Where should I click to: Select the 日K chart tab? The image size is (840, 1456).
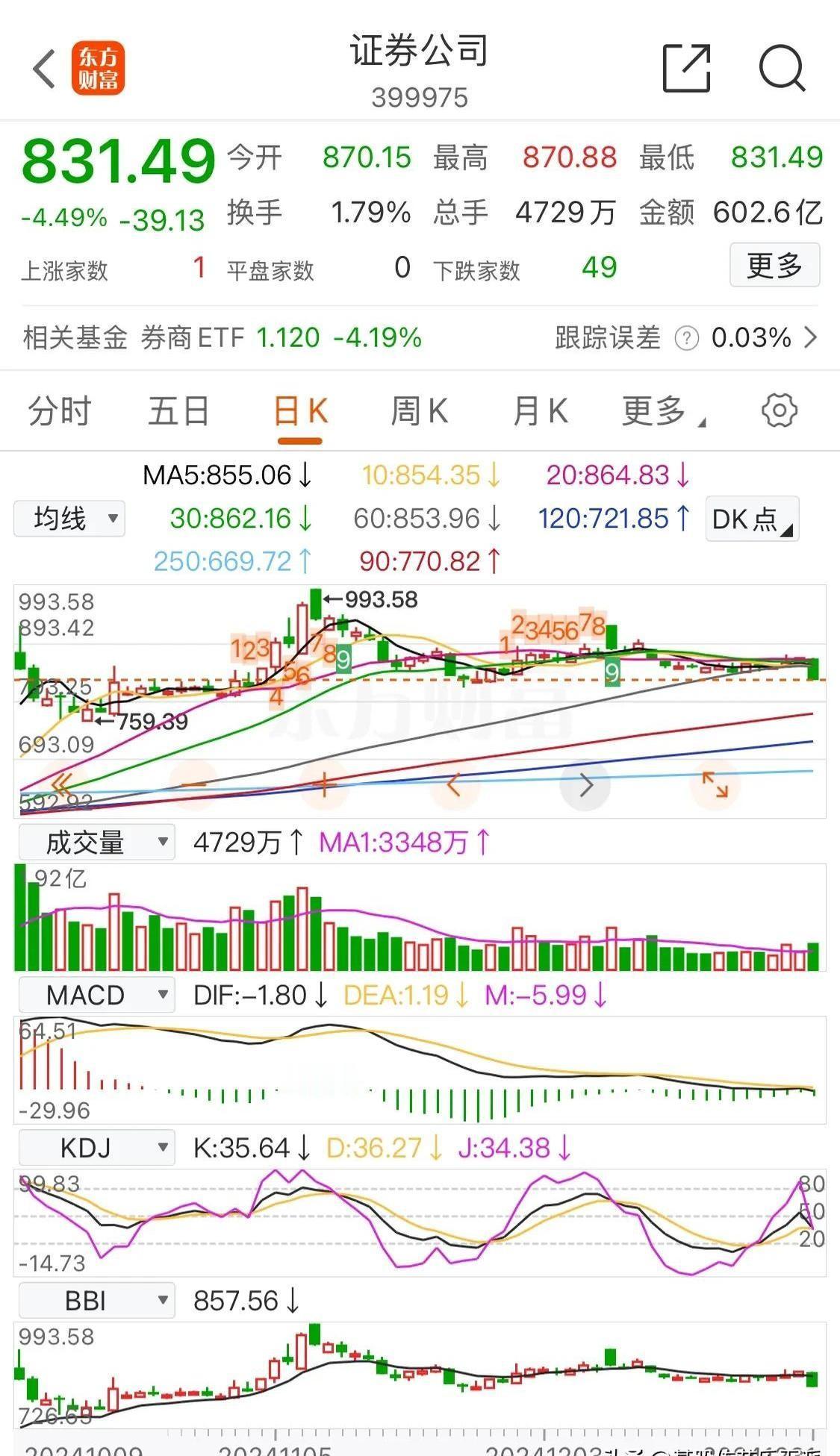click(300, 411)
